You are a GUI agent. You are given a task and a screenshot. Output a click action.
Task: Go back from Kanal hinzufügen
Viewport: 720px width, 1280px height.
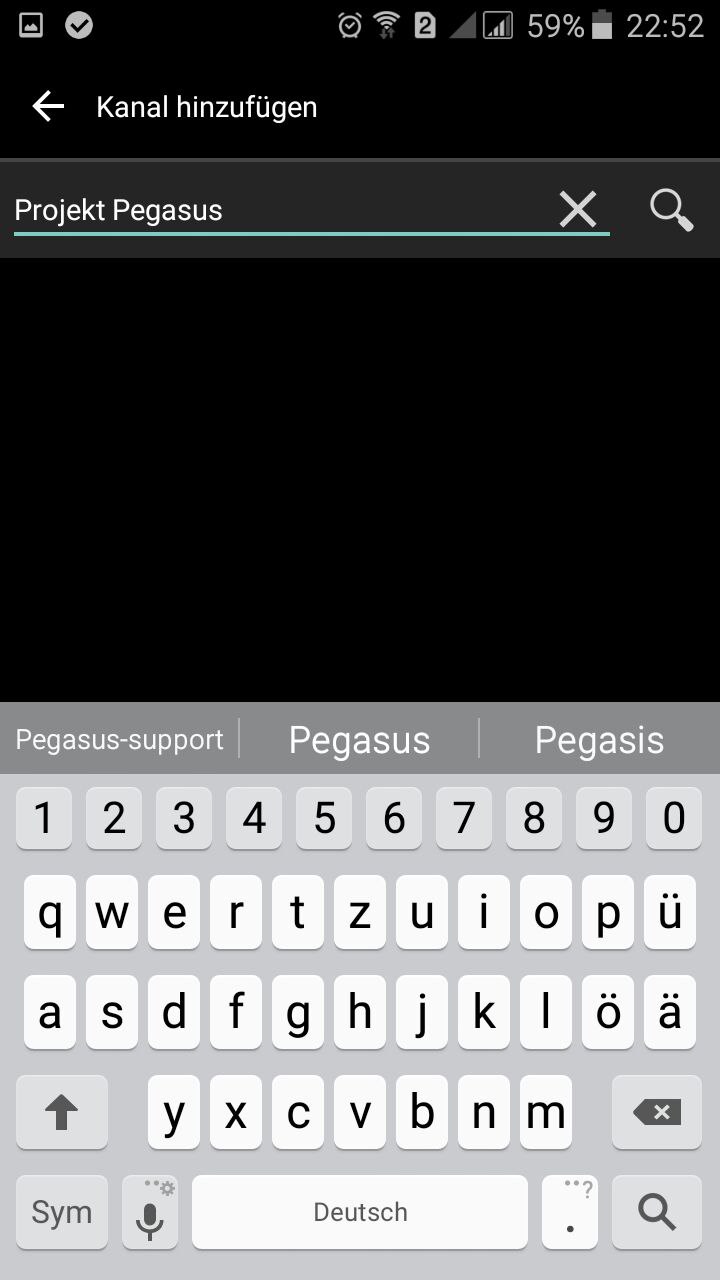[x=48, y=106]
